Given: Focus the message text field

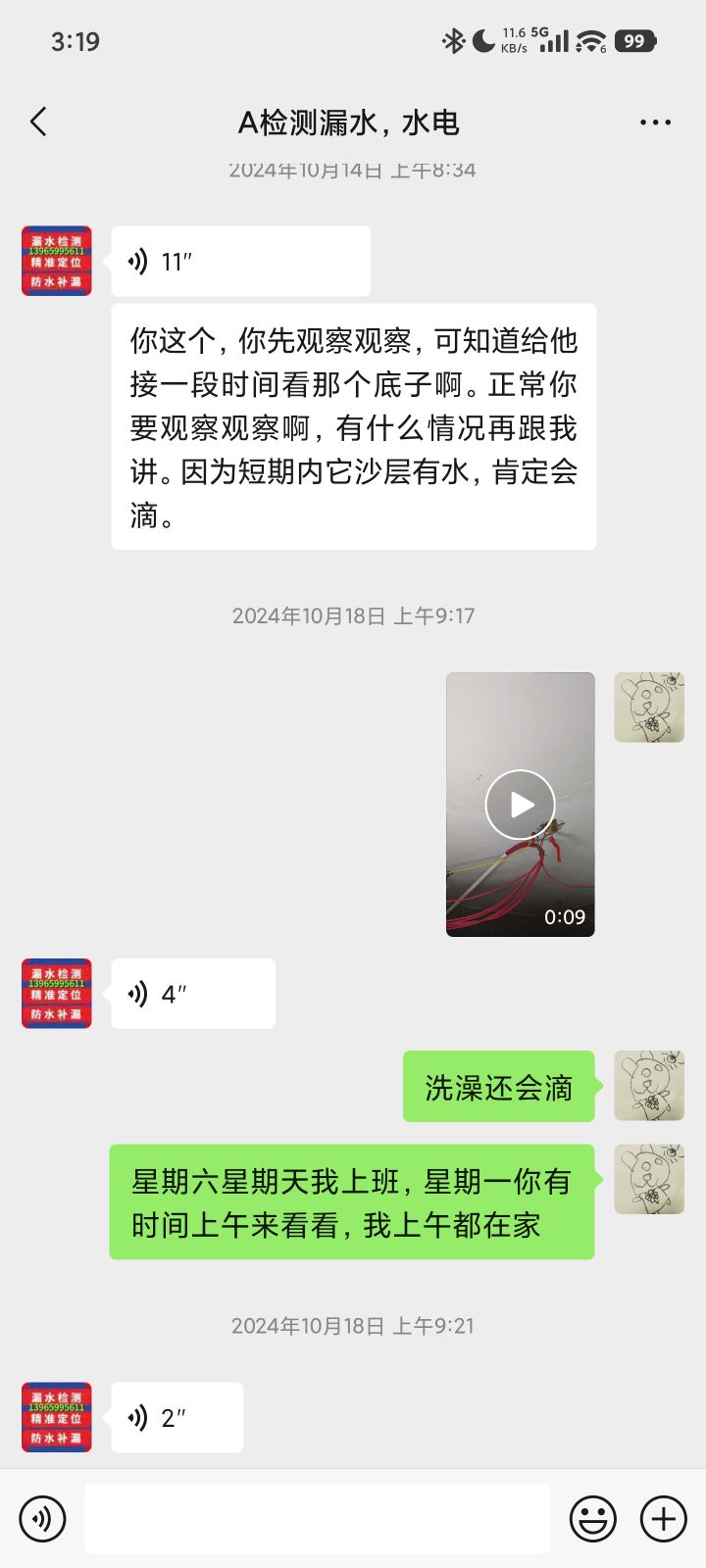Looking at the screenshot, I should point(317,1519).
